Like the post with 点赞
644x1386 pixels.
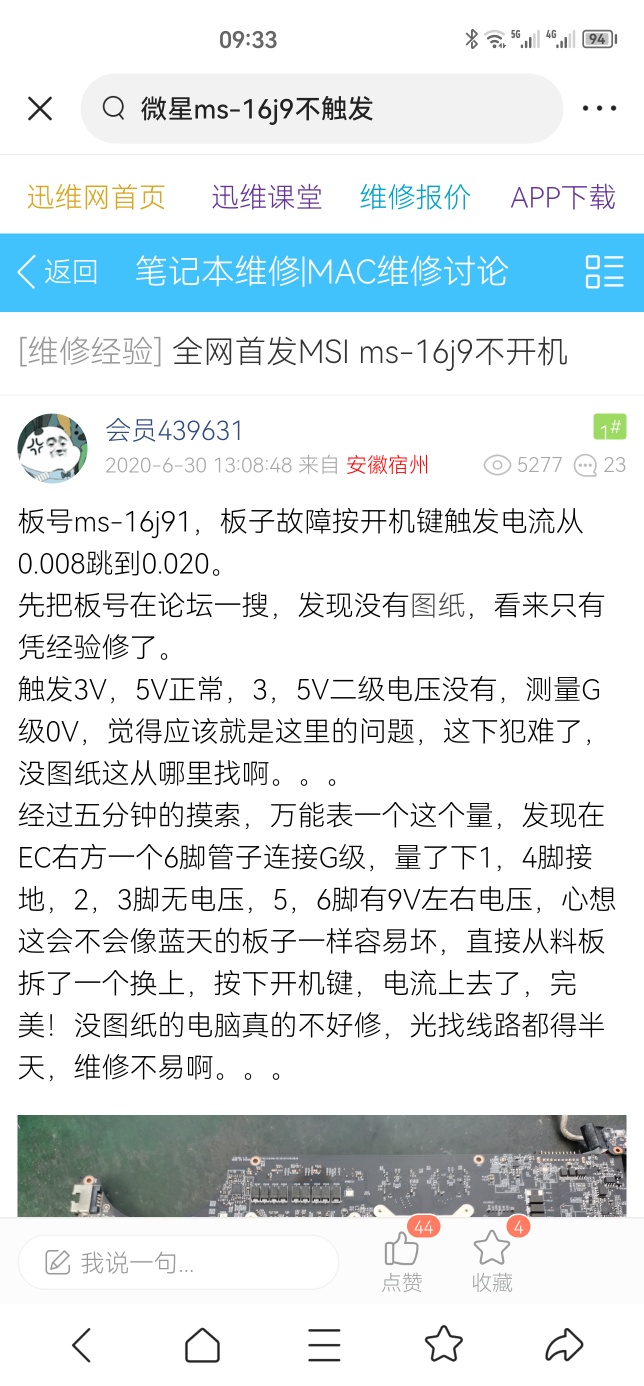402,1260
